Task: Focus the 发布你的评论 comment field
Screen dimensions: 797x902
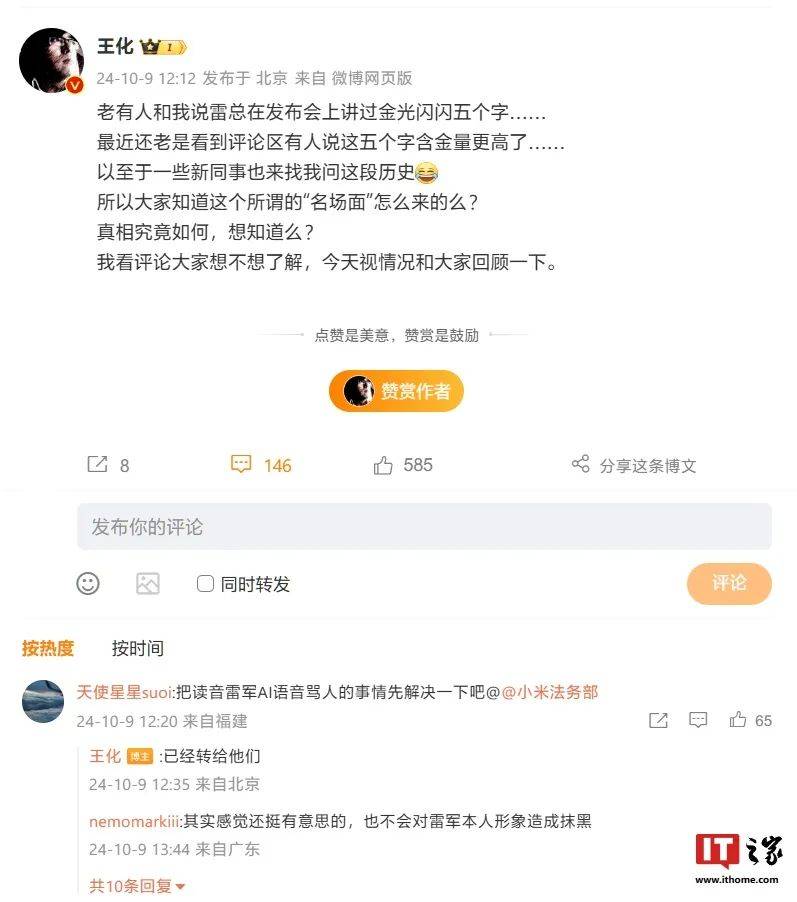Action: tap(424, 526)
